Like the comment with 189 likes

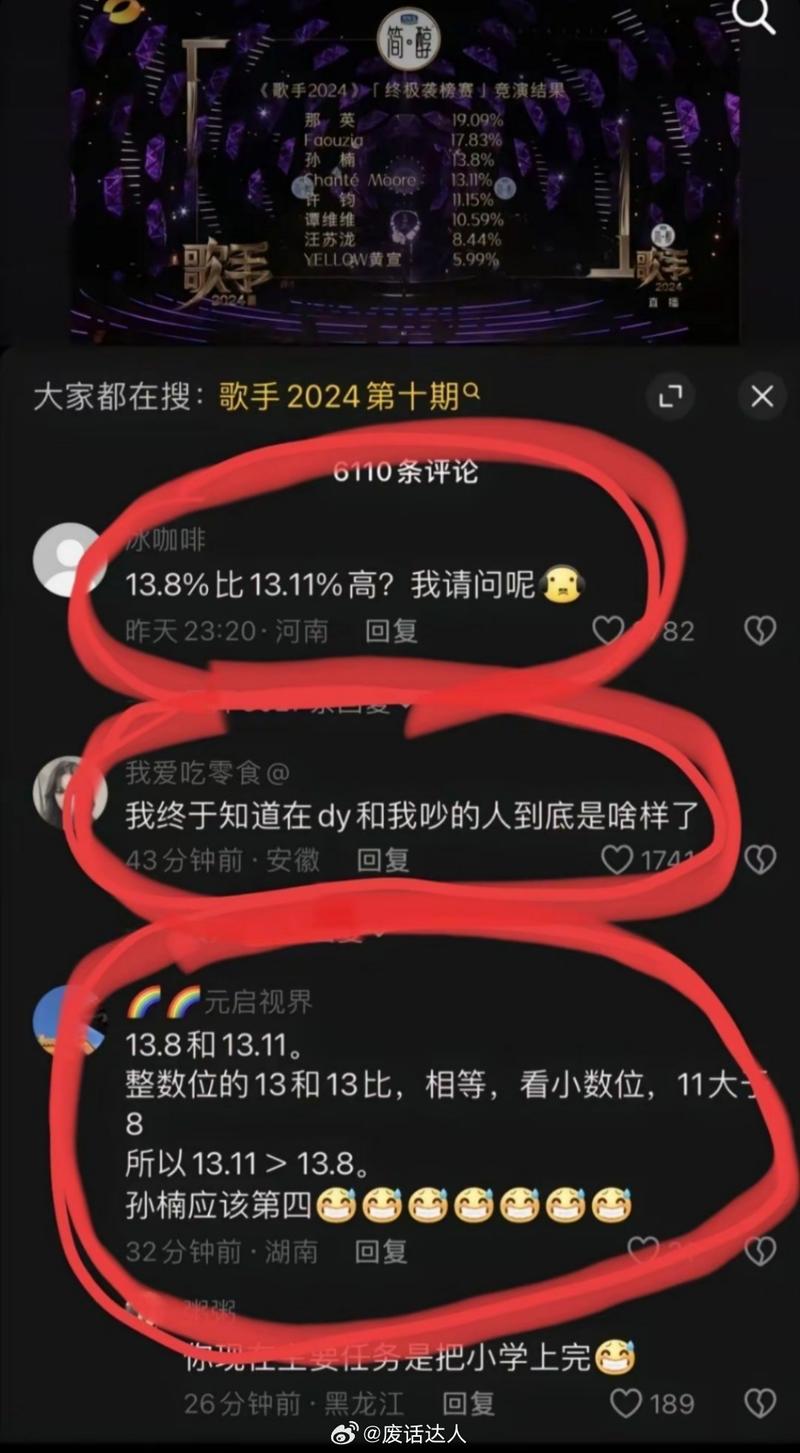tap(627, 1403)
